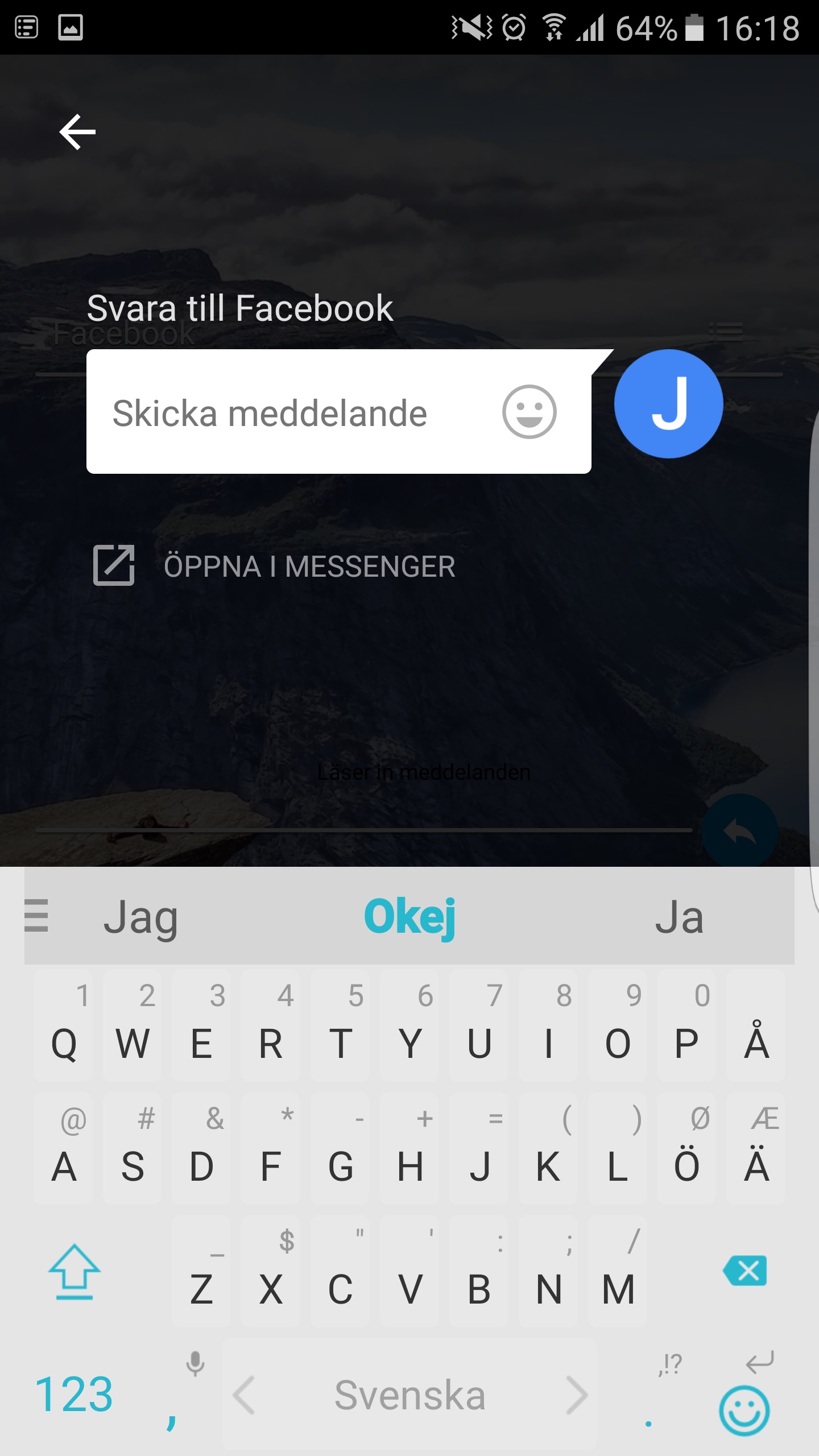Toggle the shift key
Screen dimensions: 819x1456
74,1272
